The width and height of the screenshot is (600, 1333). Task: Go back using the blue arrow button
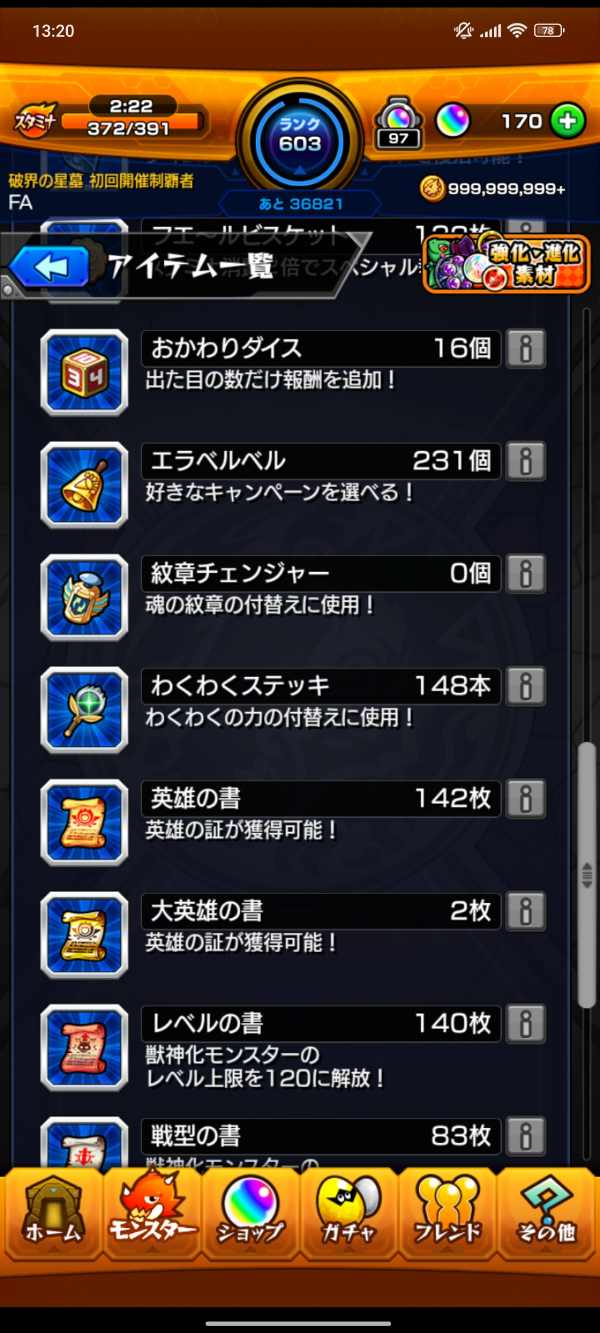click(50, 266)
